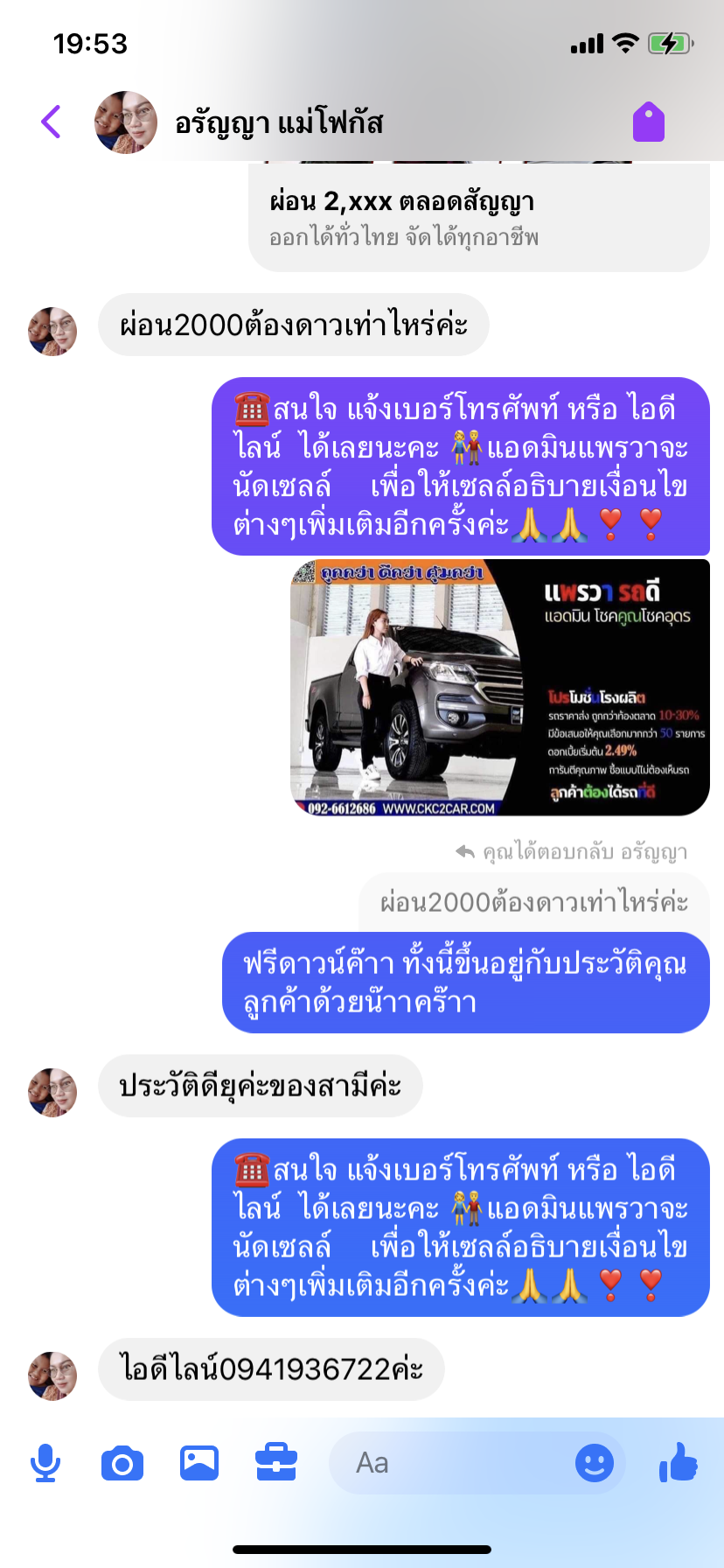
Task: Open อรัญญา แม่โฟกัส profile header
Action: coord(240,122)
